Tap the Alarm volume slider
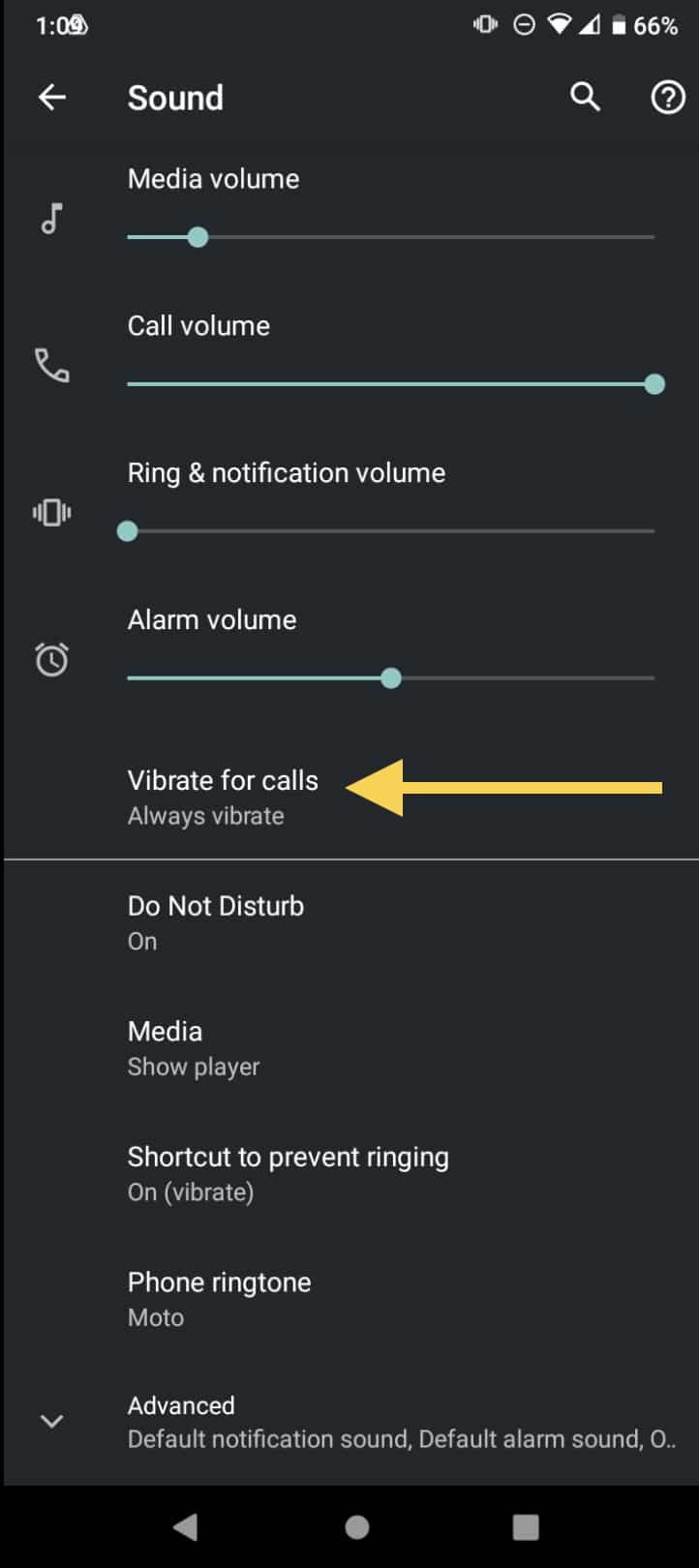 (391, 678)
